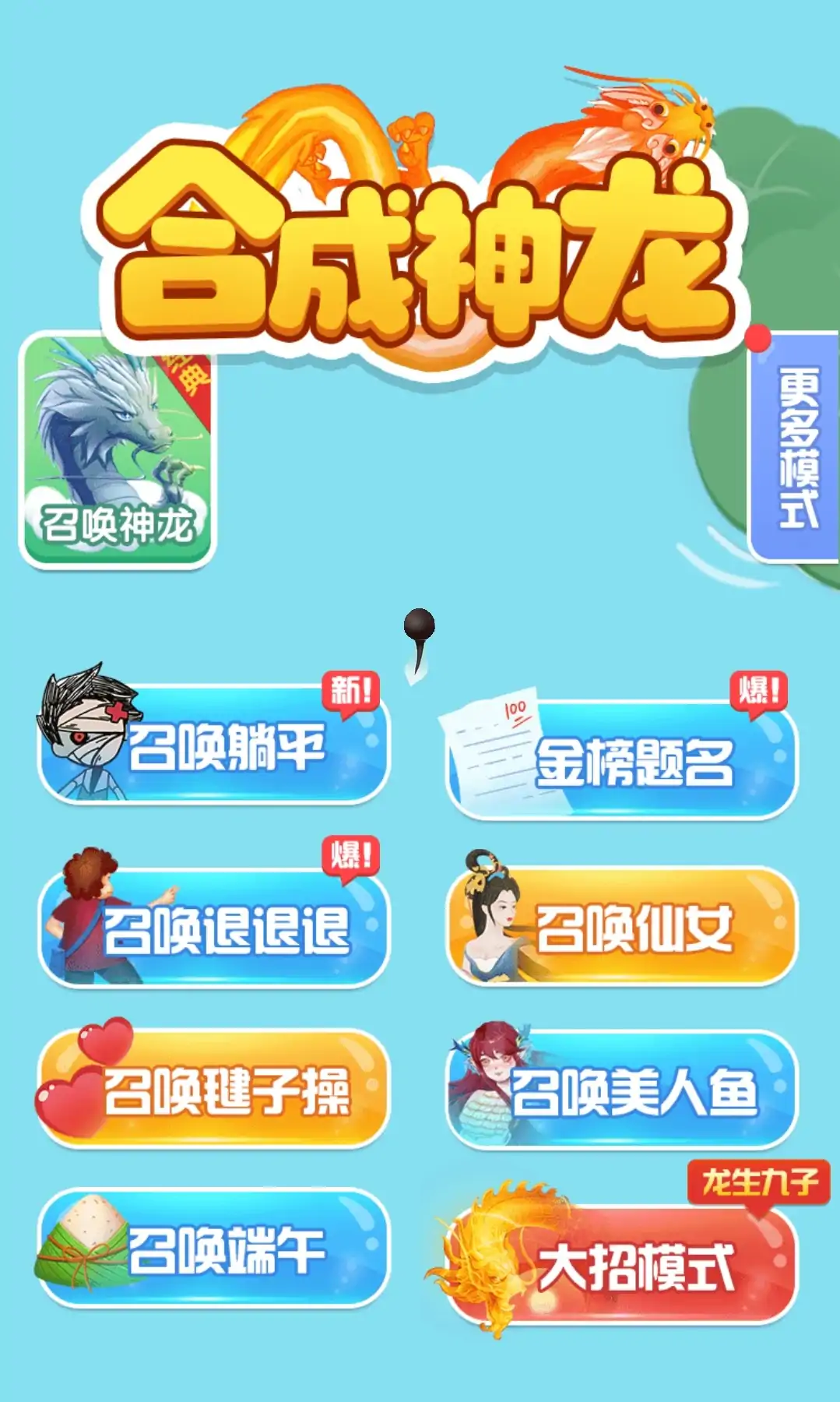840x1402 pixels.
Task: Choose the 召唤毽子操 mode
Action: click(214, 1090)
